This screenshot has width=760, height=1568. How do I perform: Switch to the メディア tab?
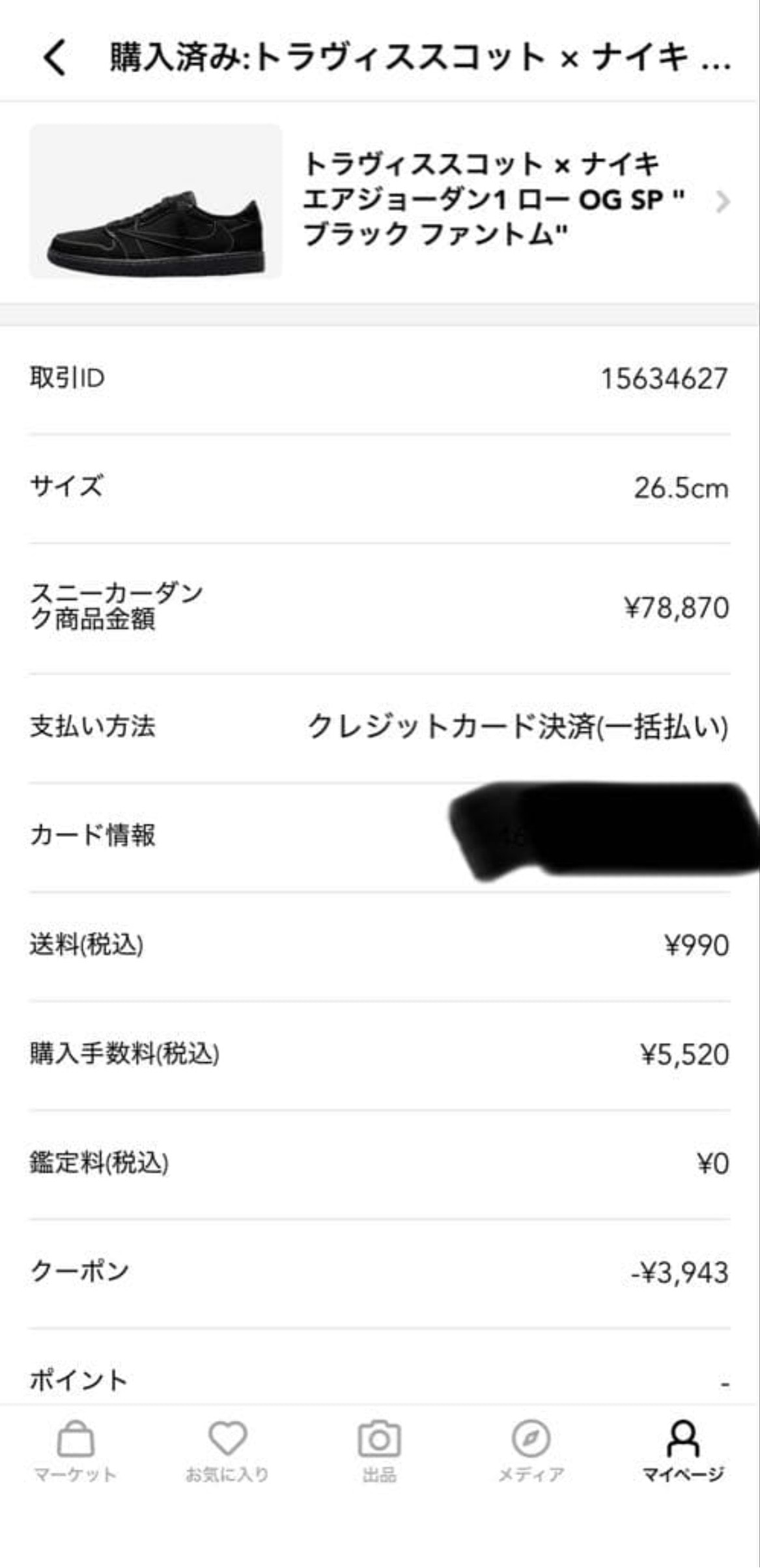tap(531, 1451)
